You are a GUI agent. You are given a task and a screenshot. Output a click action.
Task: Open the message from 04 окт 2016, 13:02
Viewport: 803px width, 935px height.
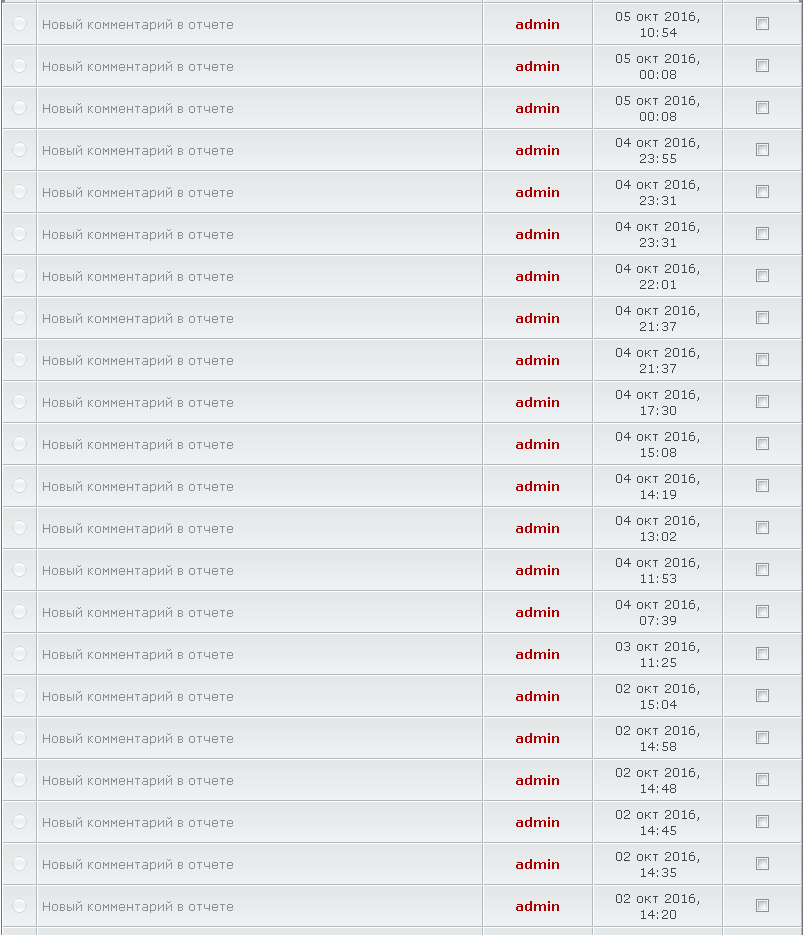(x=138, y=529)
